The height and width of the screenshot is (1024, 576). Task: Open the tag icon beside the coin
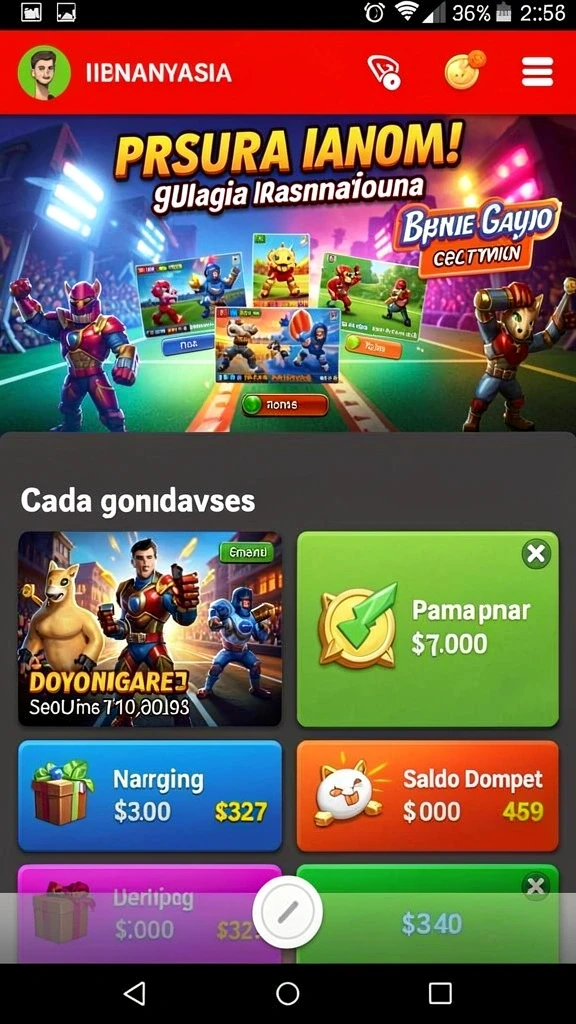click(x=384, y=72)
